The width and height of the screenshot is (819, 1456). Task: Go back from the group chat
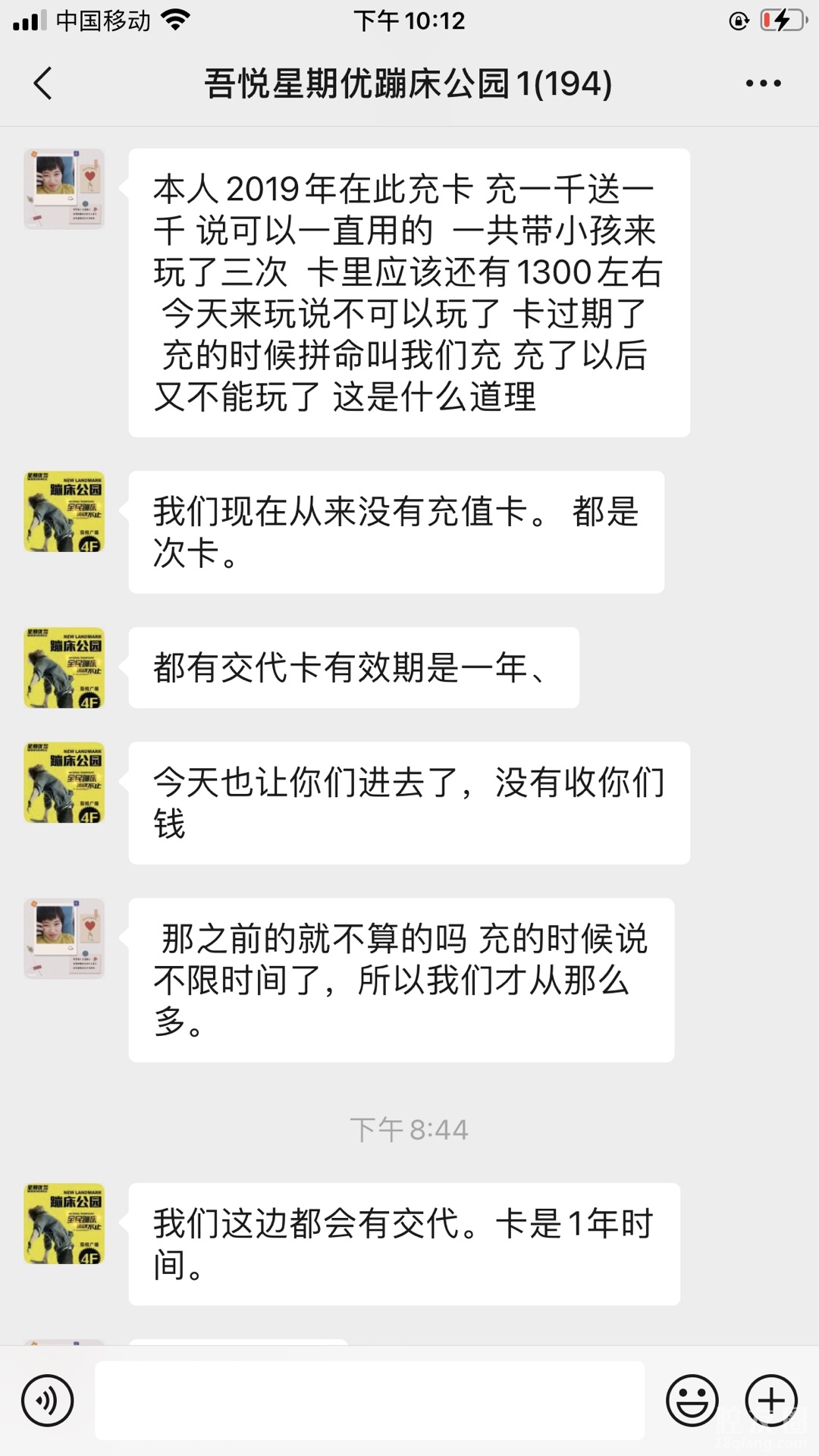[43, 83]
